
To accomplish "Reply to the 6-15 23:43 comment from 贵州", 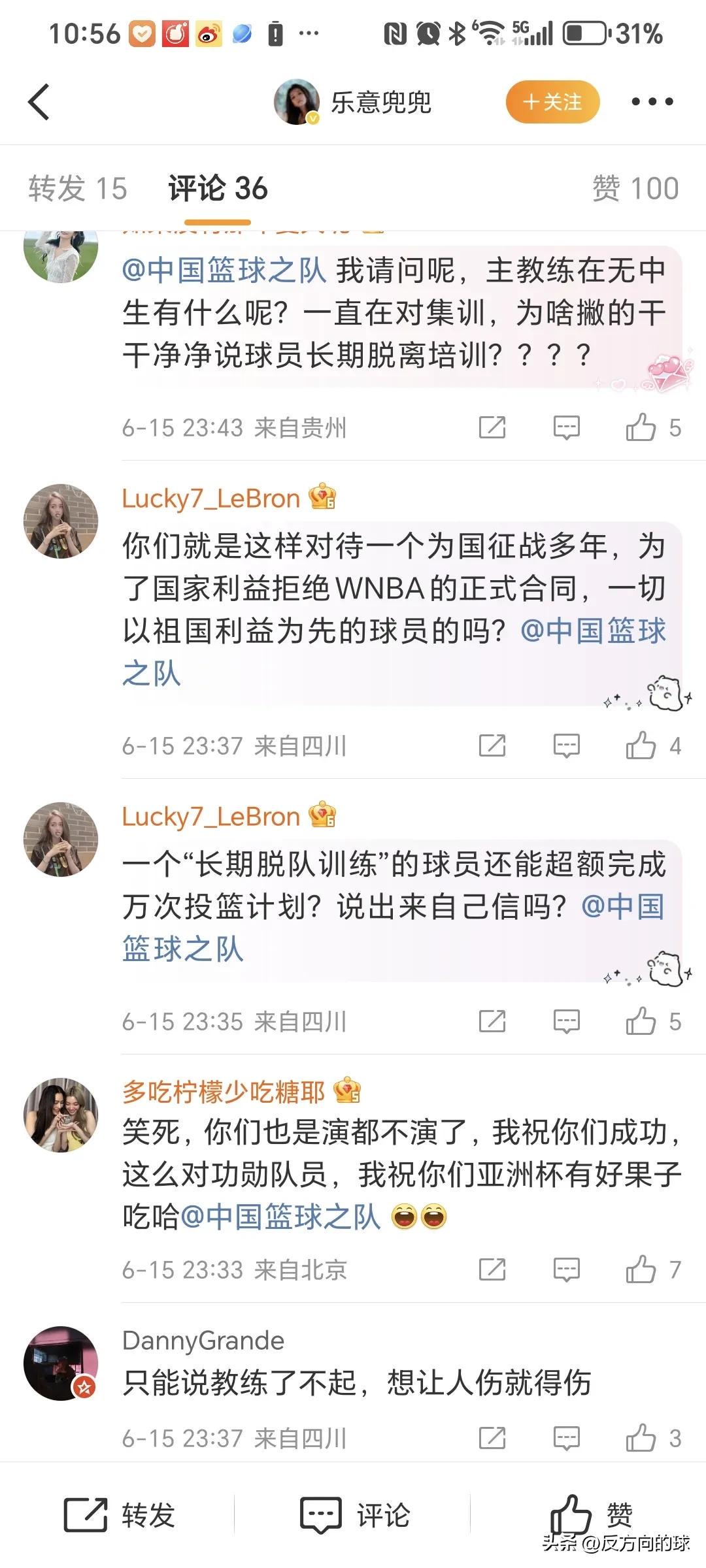I will 566,428.
